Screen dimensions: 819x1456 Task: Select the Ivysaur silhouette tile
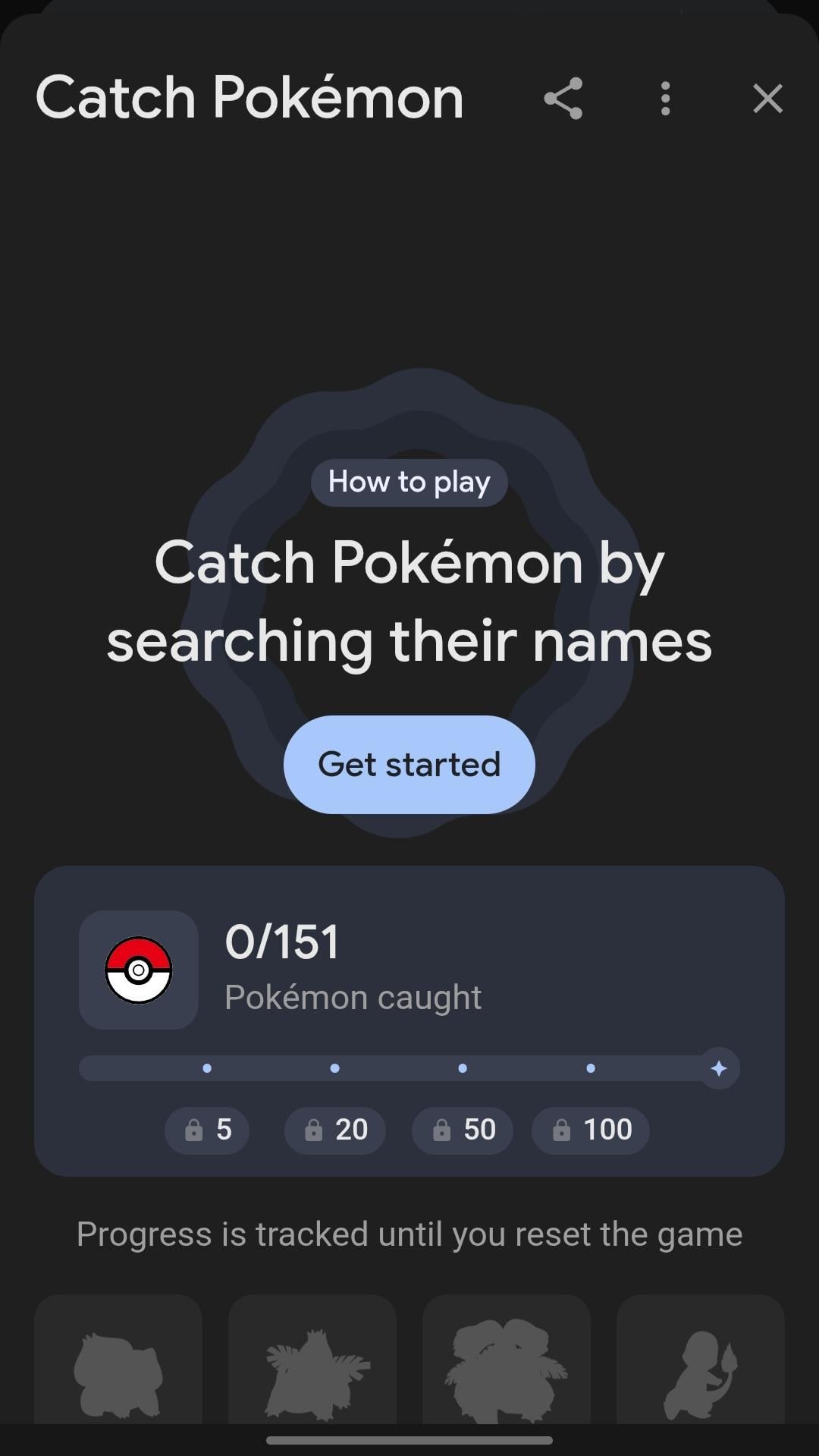[x=312, y=1362]
